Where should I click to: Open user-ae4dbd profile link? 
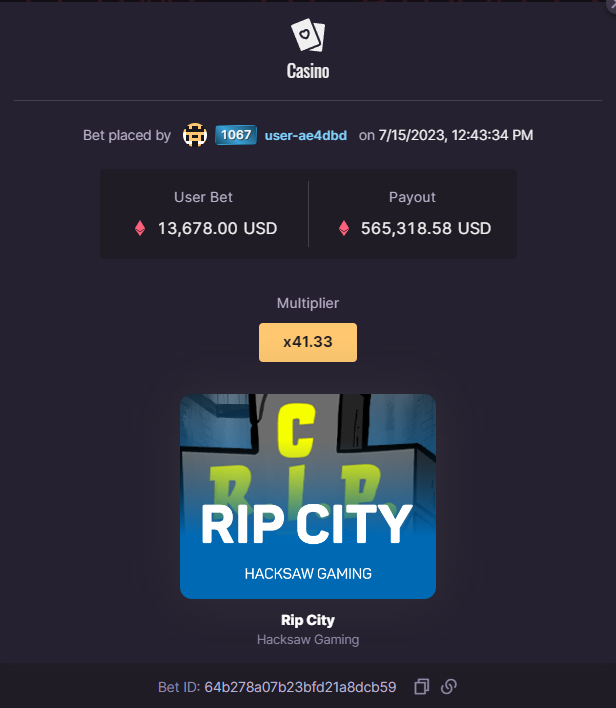point(305,135)
